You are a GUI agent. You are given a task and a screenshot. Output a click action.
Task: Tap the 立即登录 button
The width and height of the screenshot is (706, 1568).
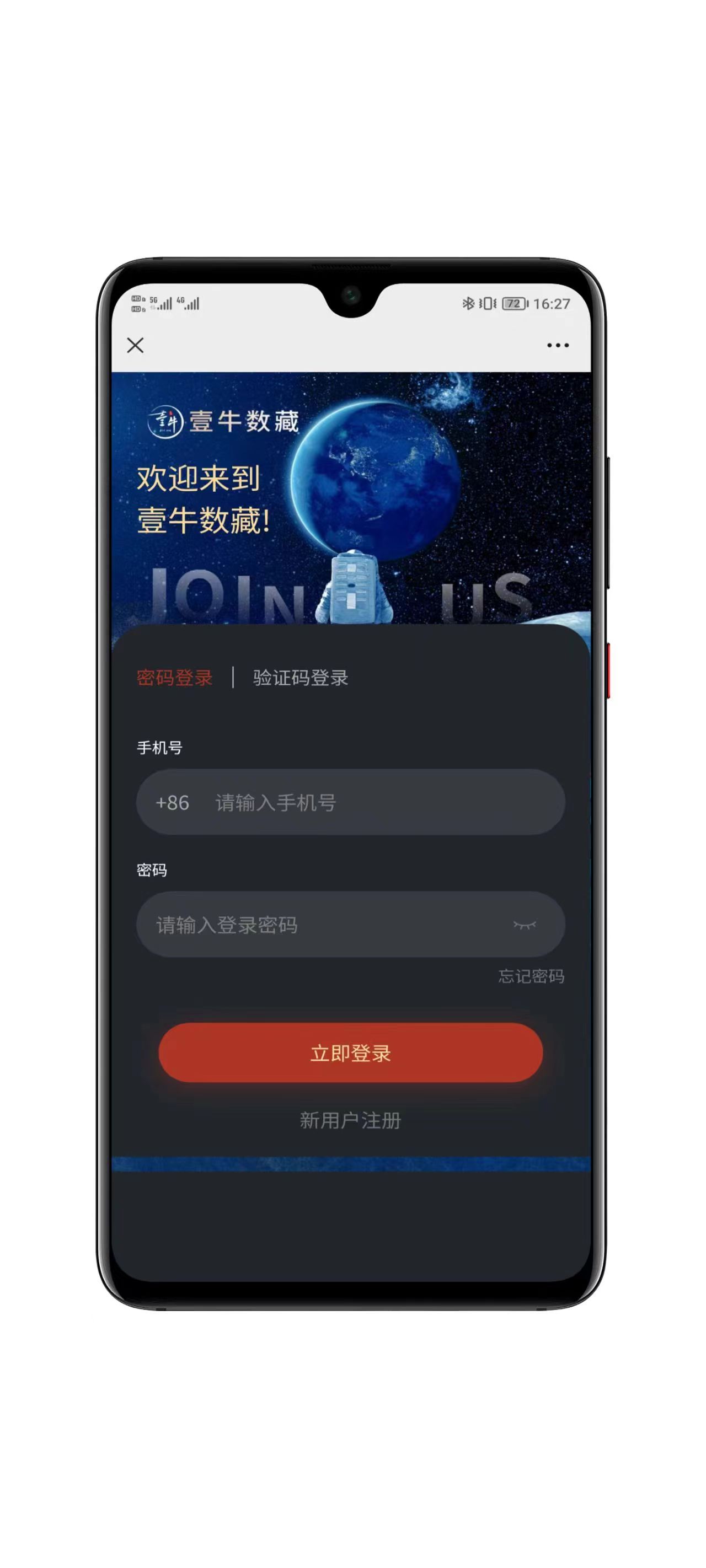point(350,1053)
